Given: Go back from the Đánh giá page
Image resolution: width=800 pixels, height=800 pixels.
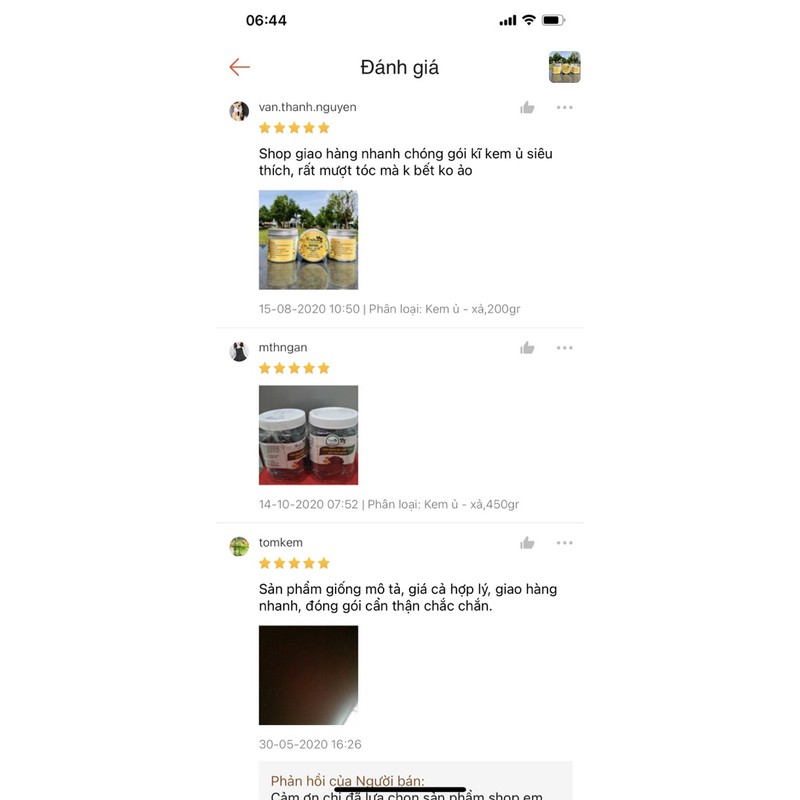Looking at the screenshot, I should 239,67.
